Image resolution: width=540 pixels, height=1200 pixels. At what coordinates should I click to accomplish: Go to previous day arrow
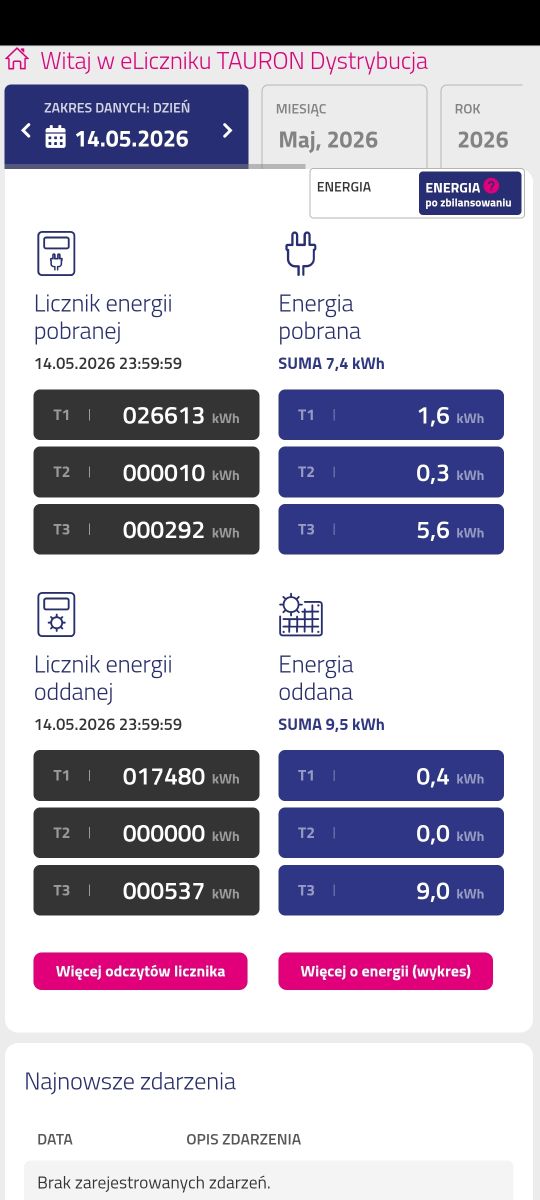click(x=26, y=131)
